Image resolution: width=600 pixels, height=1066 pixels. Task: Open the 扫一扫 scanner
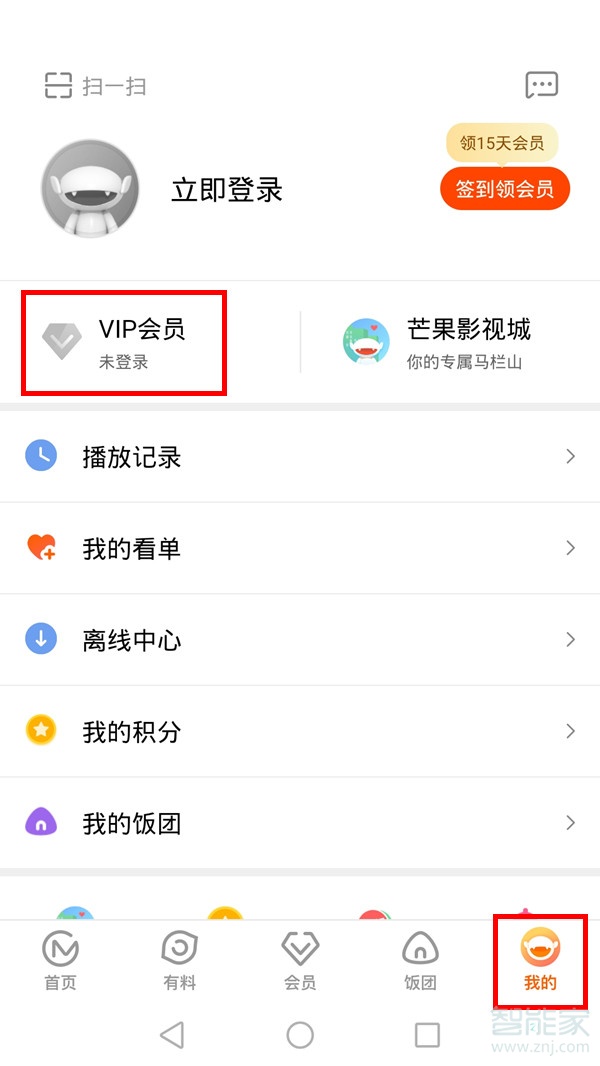coord(95,86)
